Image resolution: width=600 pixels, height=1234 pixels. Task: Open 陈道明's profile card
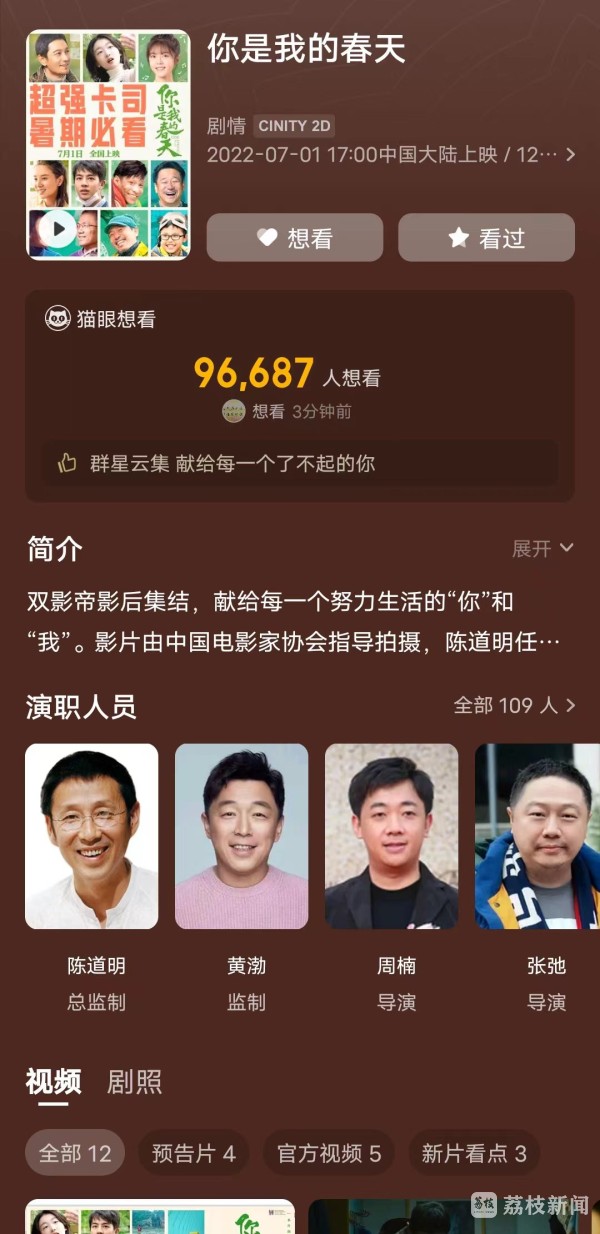(92, 837)
